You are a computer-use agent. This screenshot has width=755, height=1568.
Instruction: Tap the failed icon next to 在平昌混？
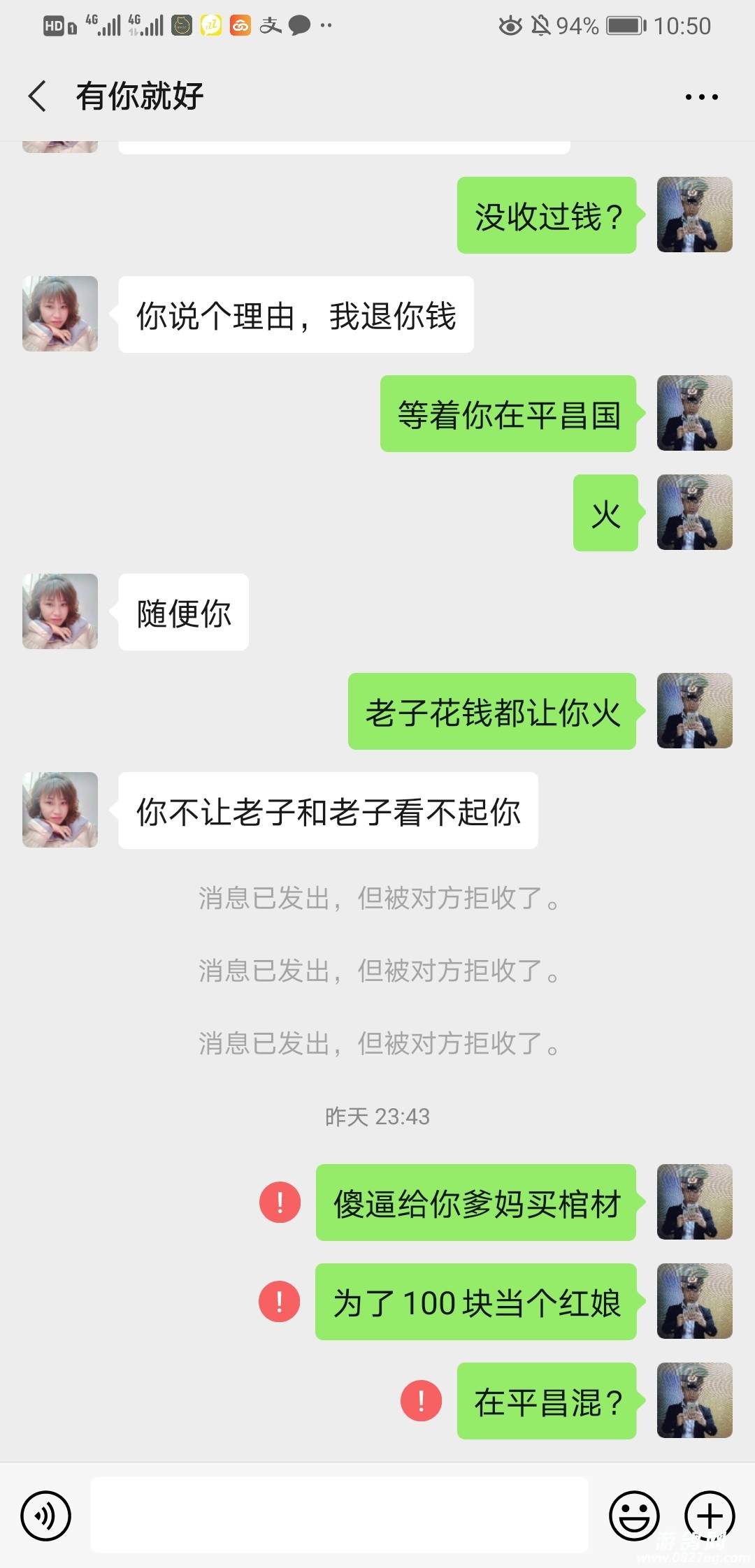[421, 1401]
